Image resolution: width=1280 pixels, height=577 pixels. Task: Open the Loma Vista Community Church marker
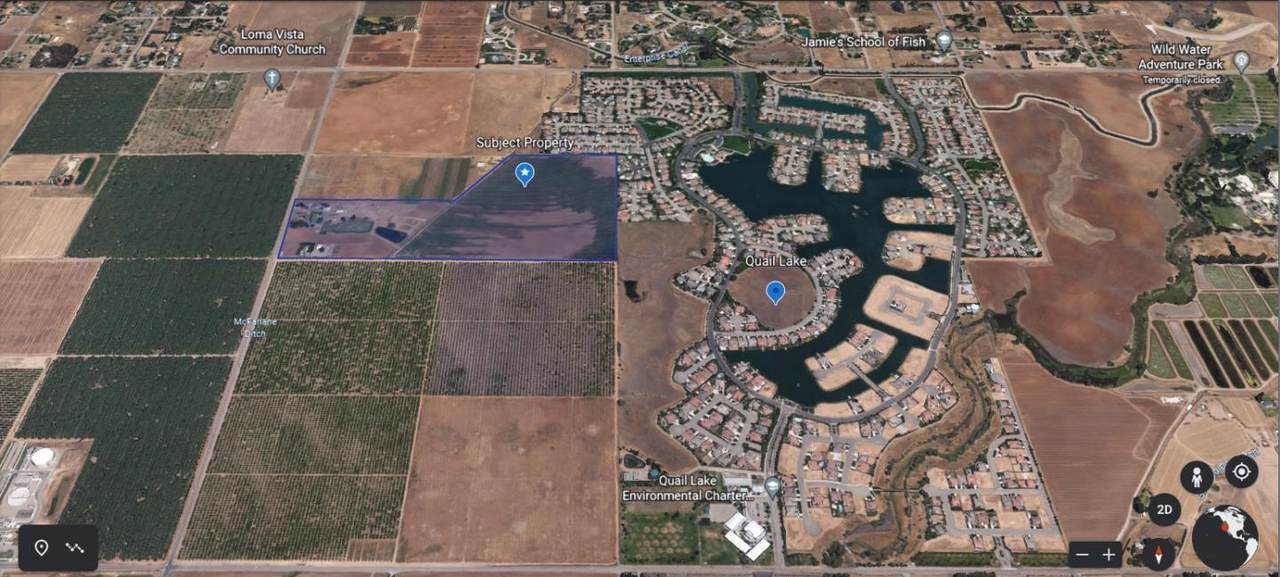[x=272, y=78]
